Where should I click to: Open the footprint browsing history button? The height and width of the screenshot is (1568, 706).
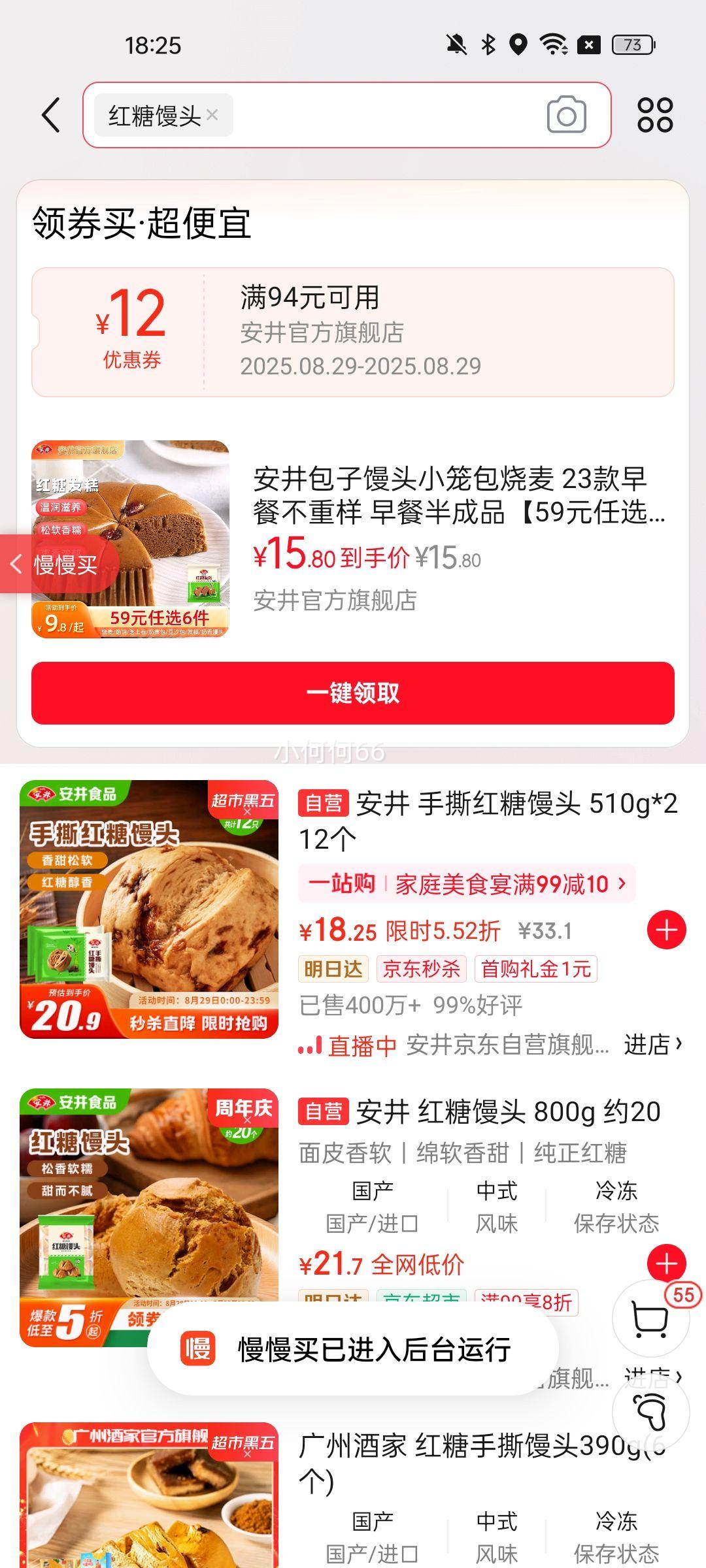(651, 1413)
